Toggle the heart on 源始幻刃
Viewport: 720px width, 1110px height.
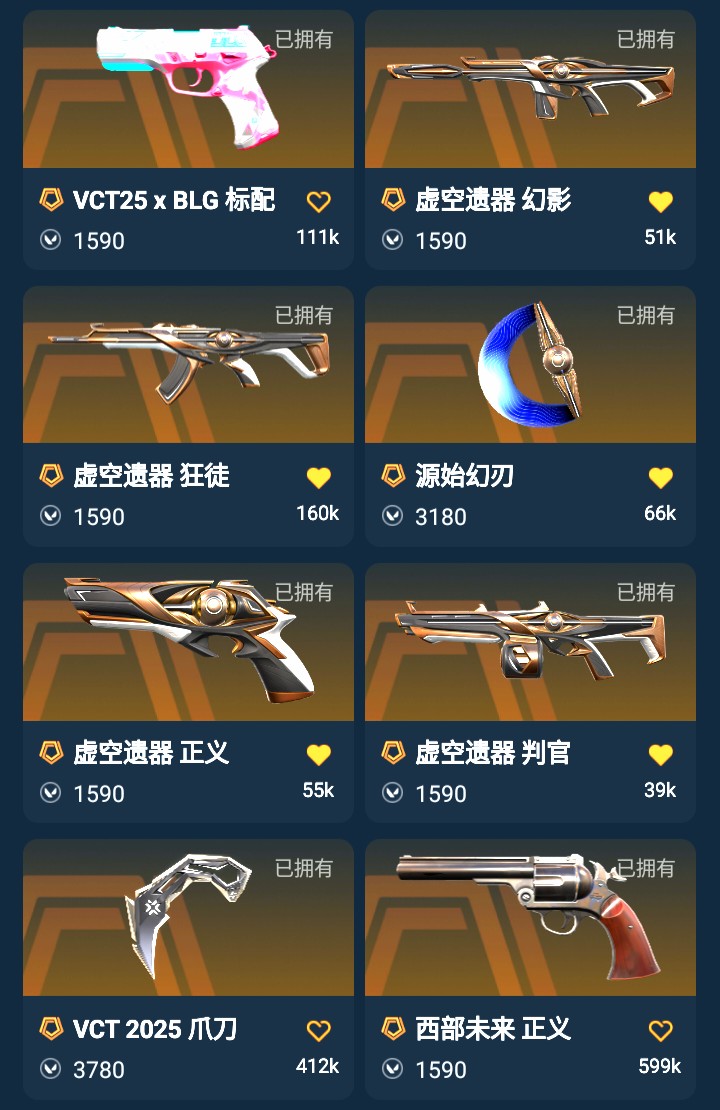click(x=660, y=478)
